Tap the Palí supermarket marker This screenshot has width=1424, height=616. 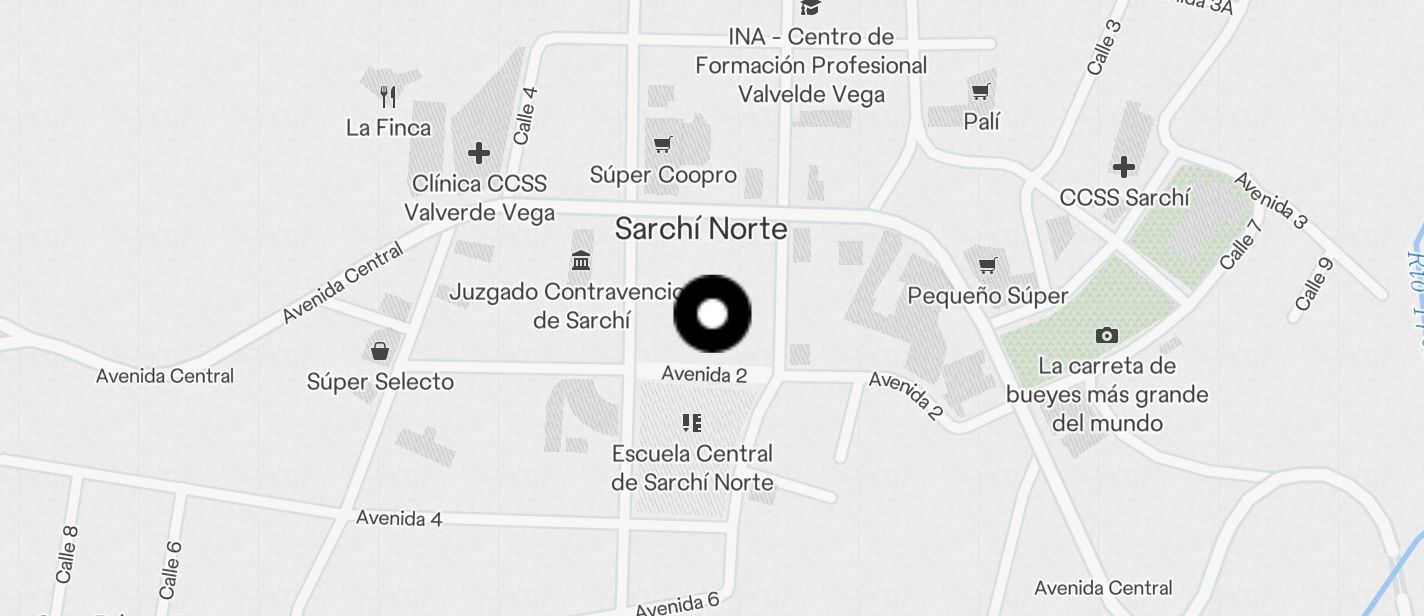pos(981,91)
